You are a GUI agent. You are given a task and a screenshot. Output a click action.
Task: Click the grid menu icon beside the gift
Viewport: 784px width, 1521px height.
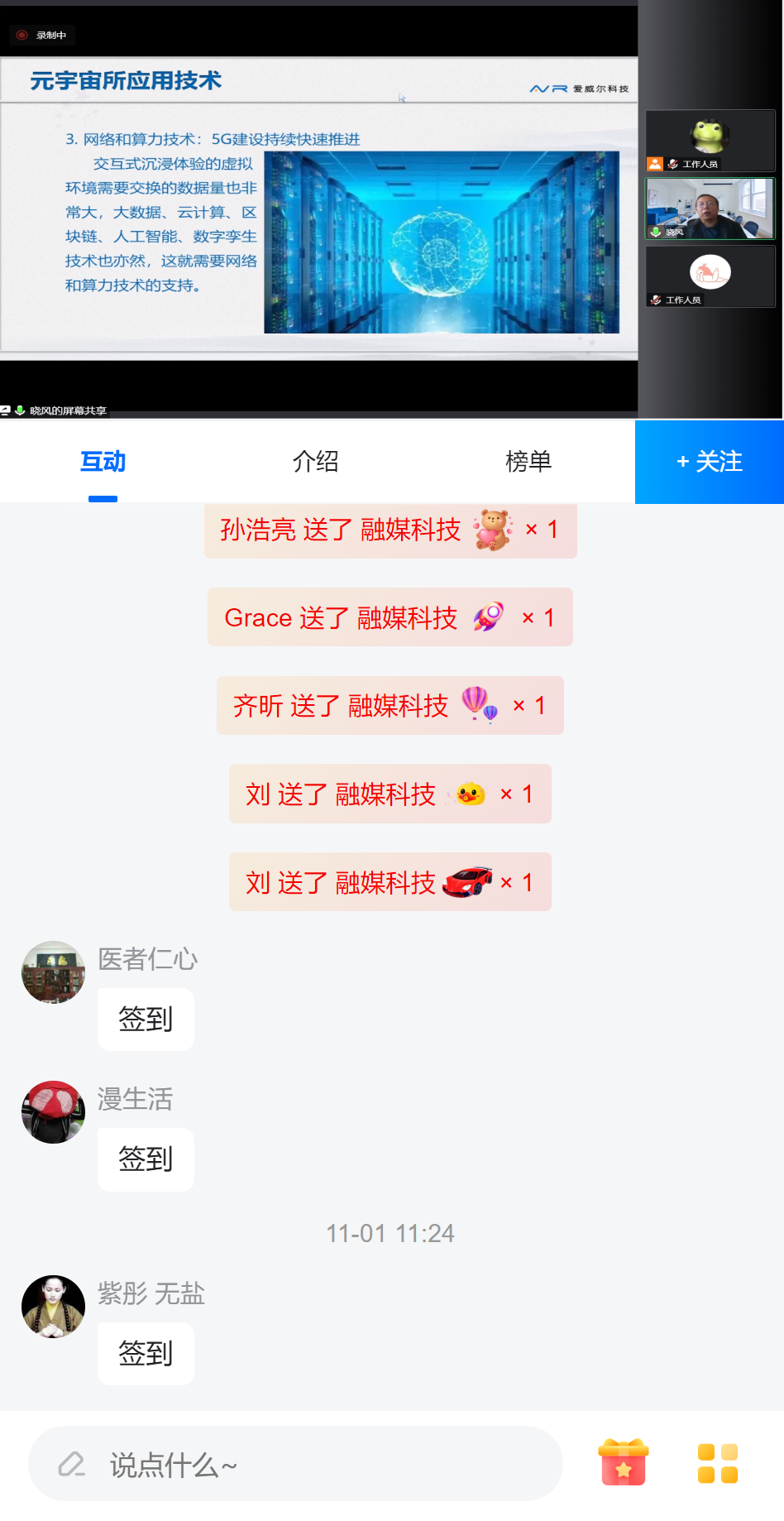coord(717,1462)
